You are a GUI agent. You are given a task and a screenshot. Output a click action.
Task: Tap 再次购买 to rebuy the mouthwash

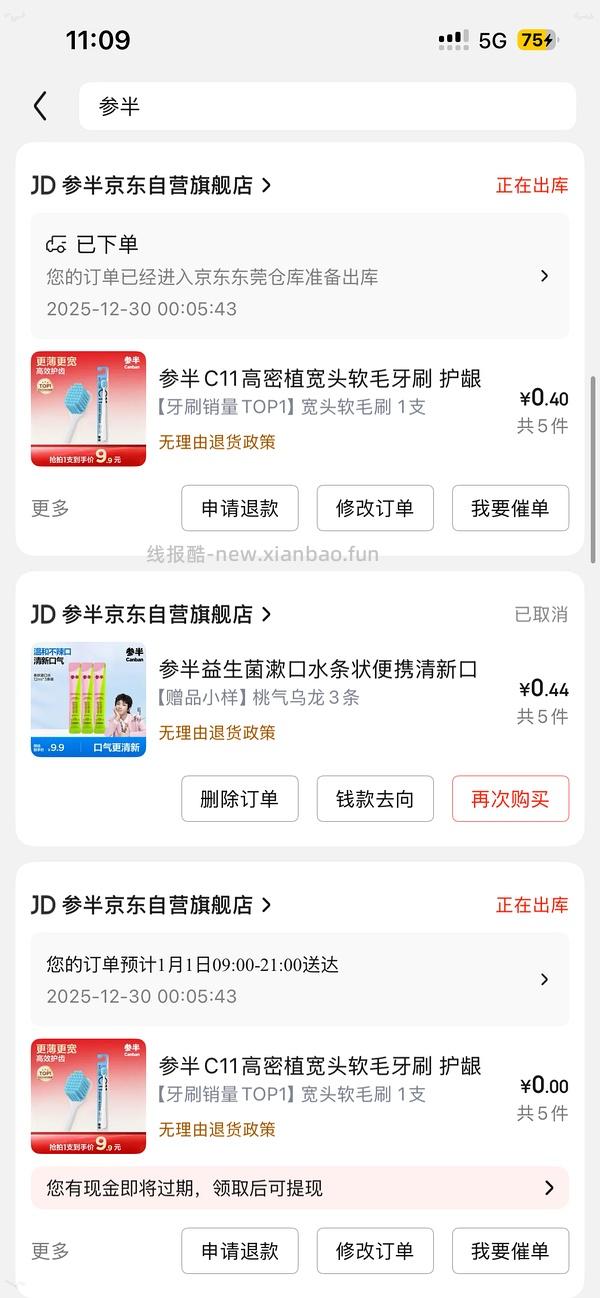[510, 799]
